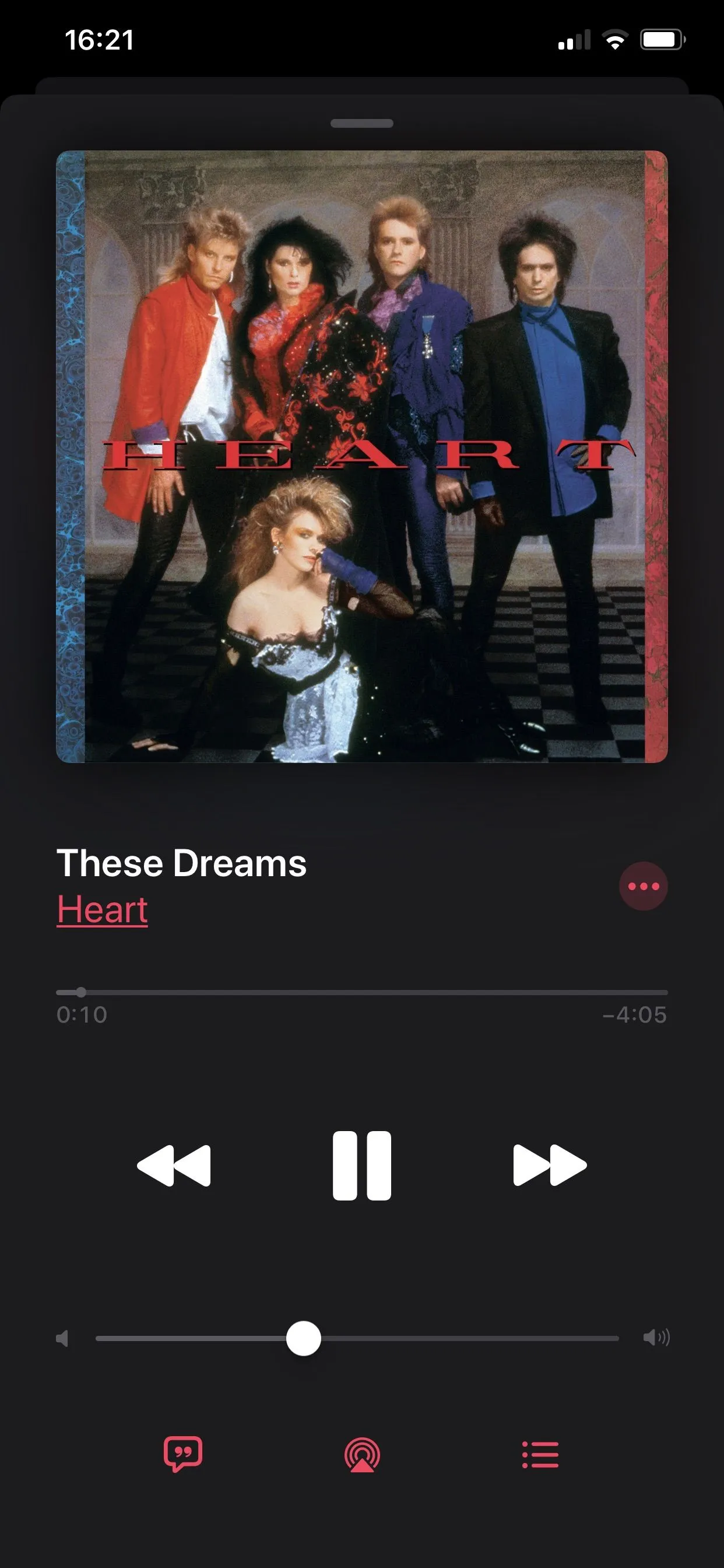724x1568 pixels.
Task: Skip to the next track
Action: coord(549,1165)
